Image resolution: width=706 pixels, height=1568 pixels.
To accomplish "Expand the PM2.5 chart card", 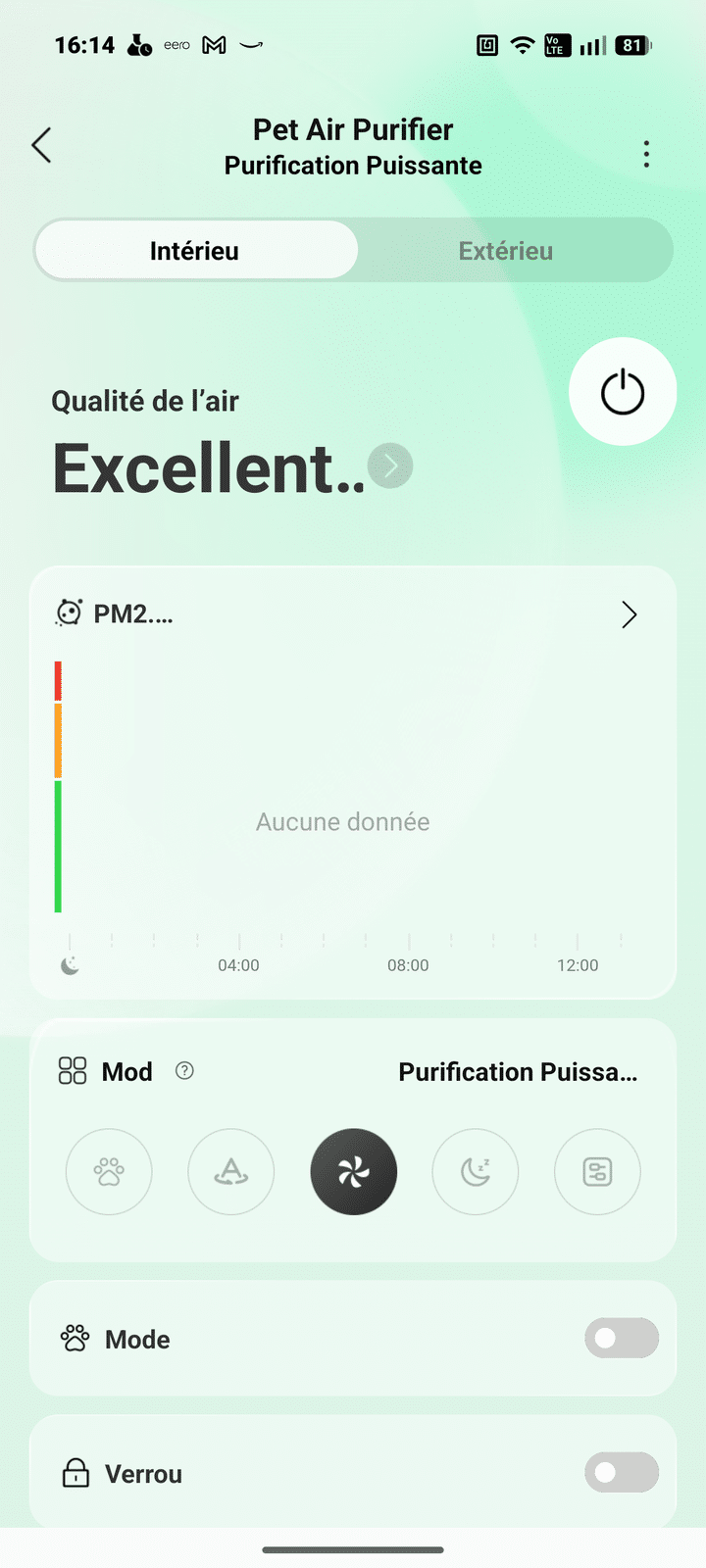I will (x=629, y=614).
